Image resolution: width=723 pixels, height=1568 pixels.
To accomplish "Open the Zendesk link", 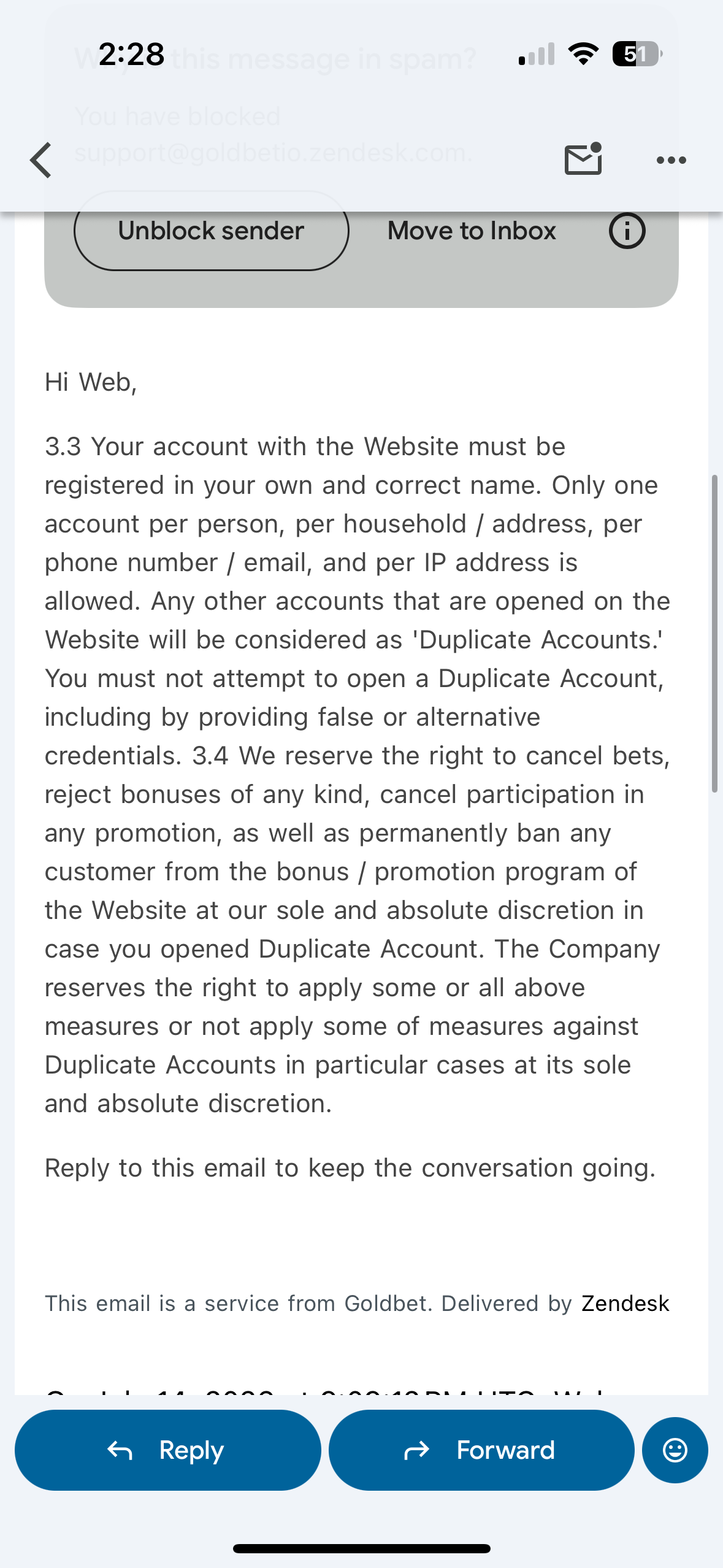I will [x=625, y=1303].
